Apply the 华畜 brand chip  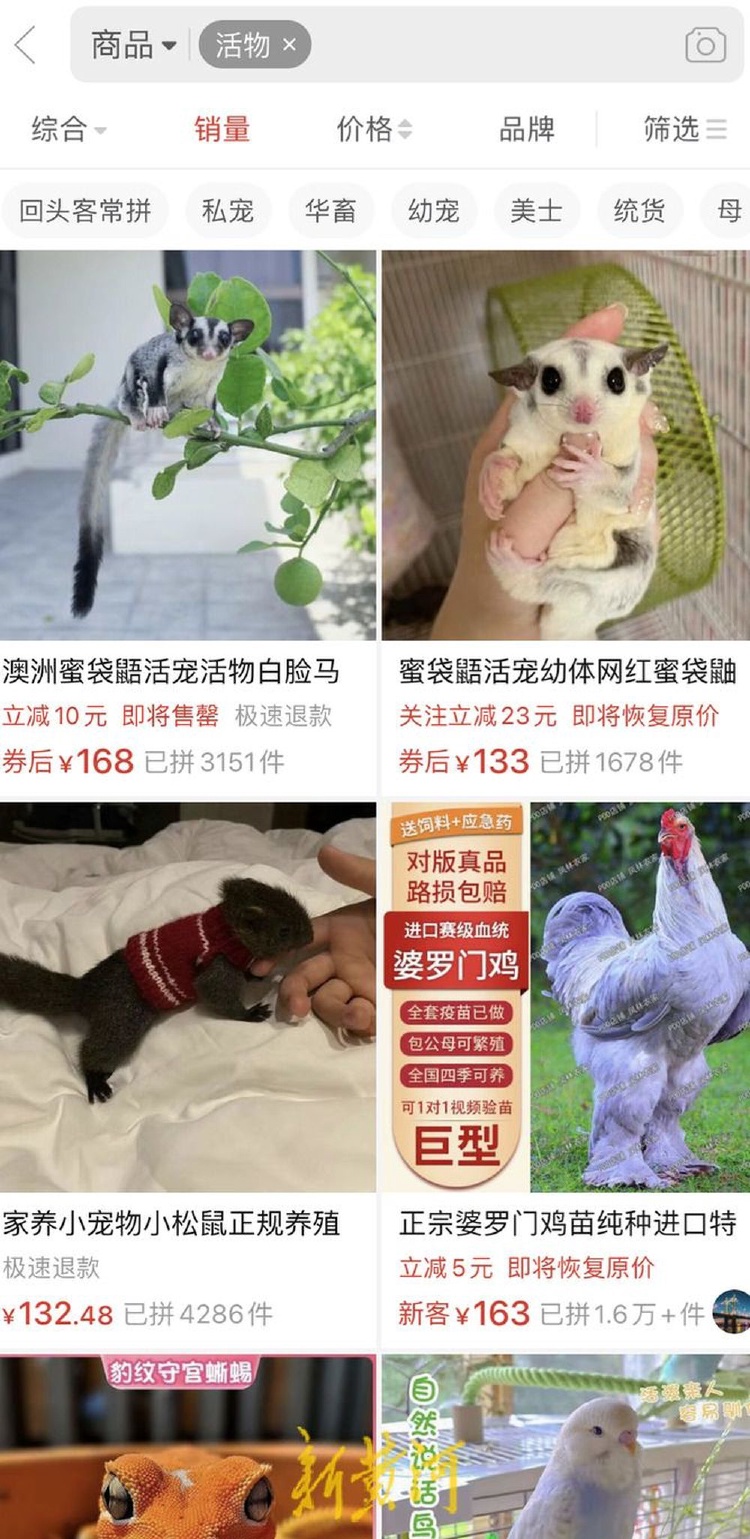(331, 211)
